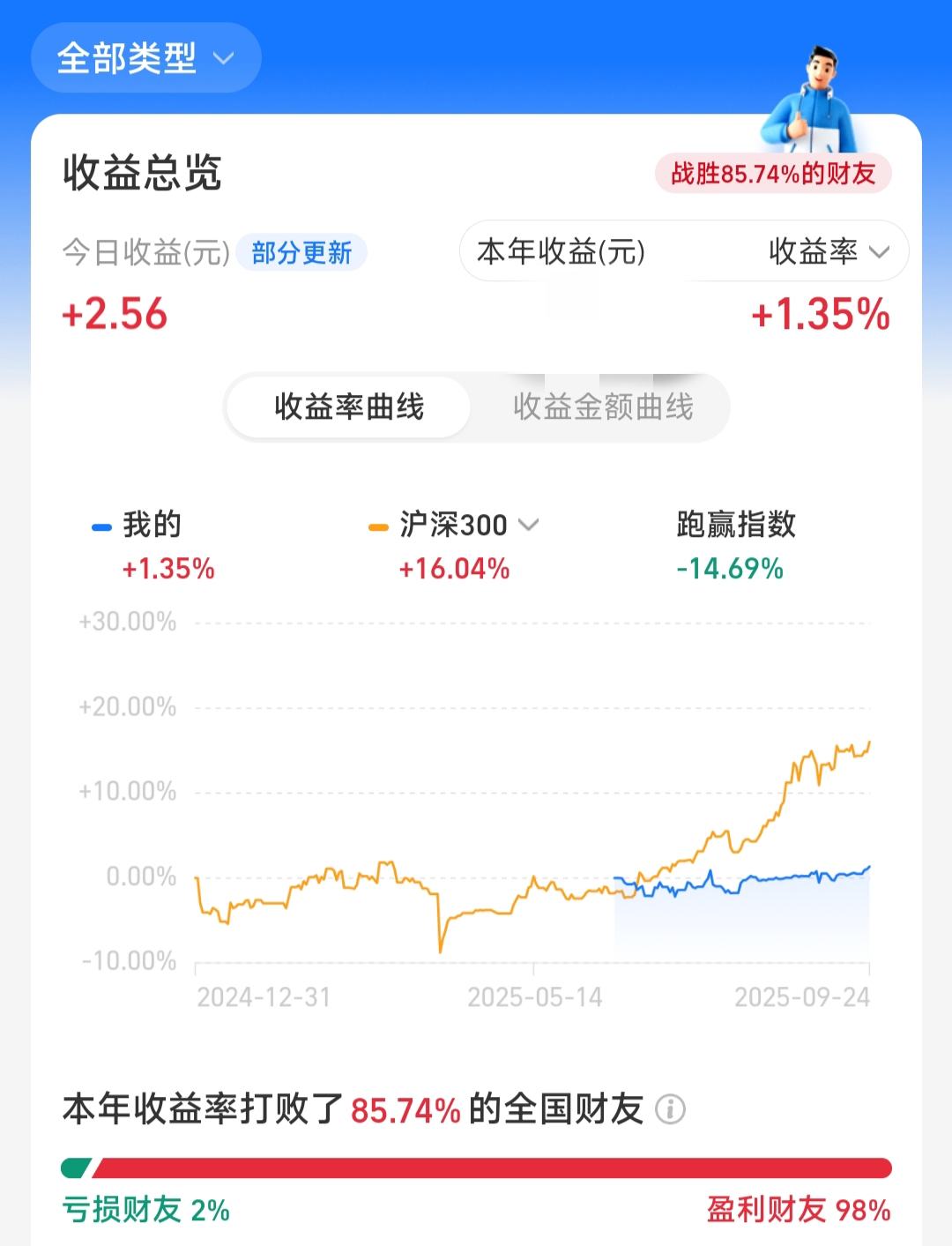Switch to the 收益金额曲线 tab

[x=603, y=407]
